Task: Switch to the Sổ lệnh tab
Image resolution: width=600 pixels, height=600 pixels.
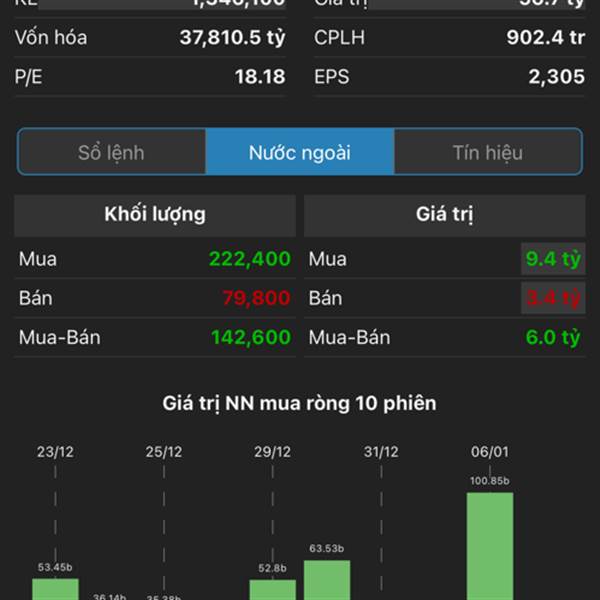Action: point(111,152)
